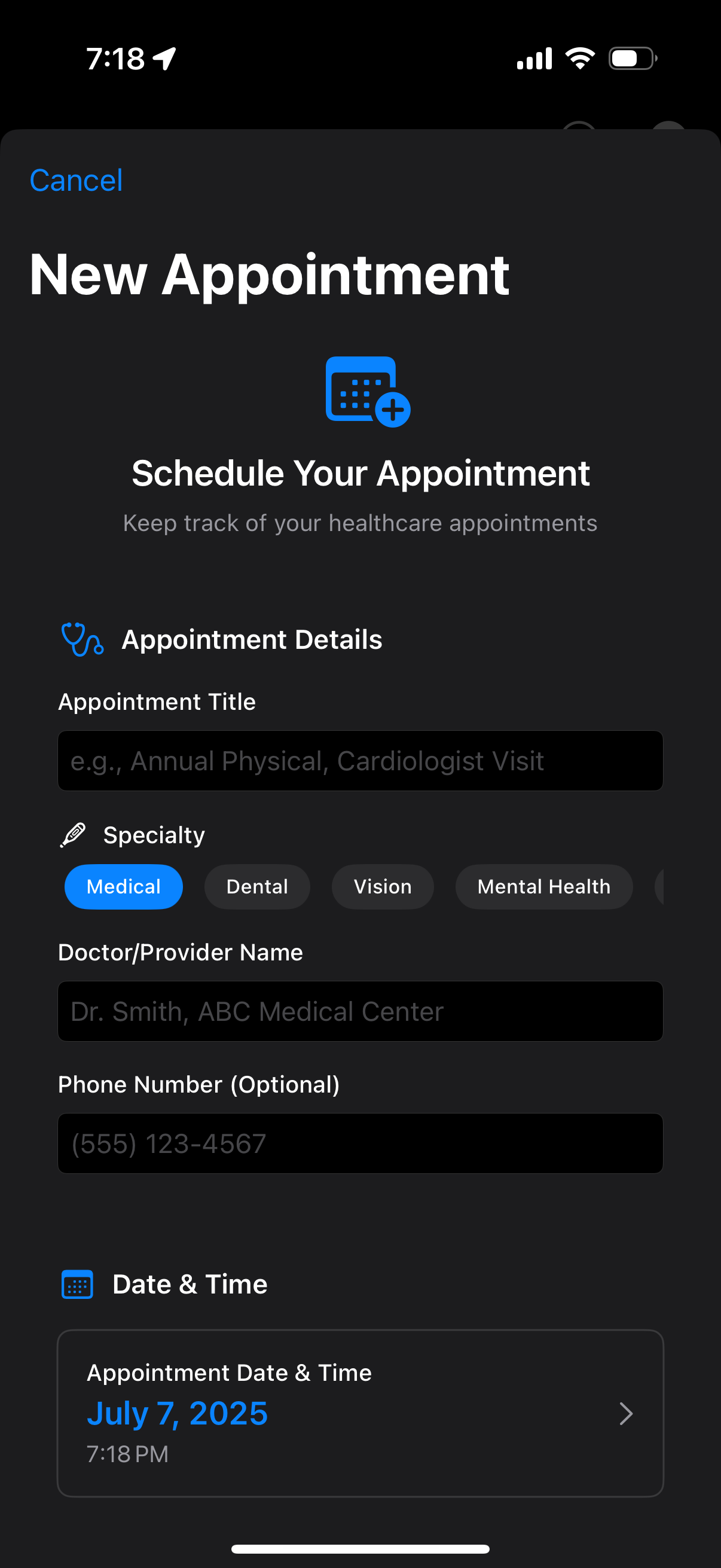Expand the date picker via the chevron
721x1568 pixels.
coord(626,1413)
